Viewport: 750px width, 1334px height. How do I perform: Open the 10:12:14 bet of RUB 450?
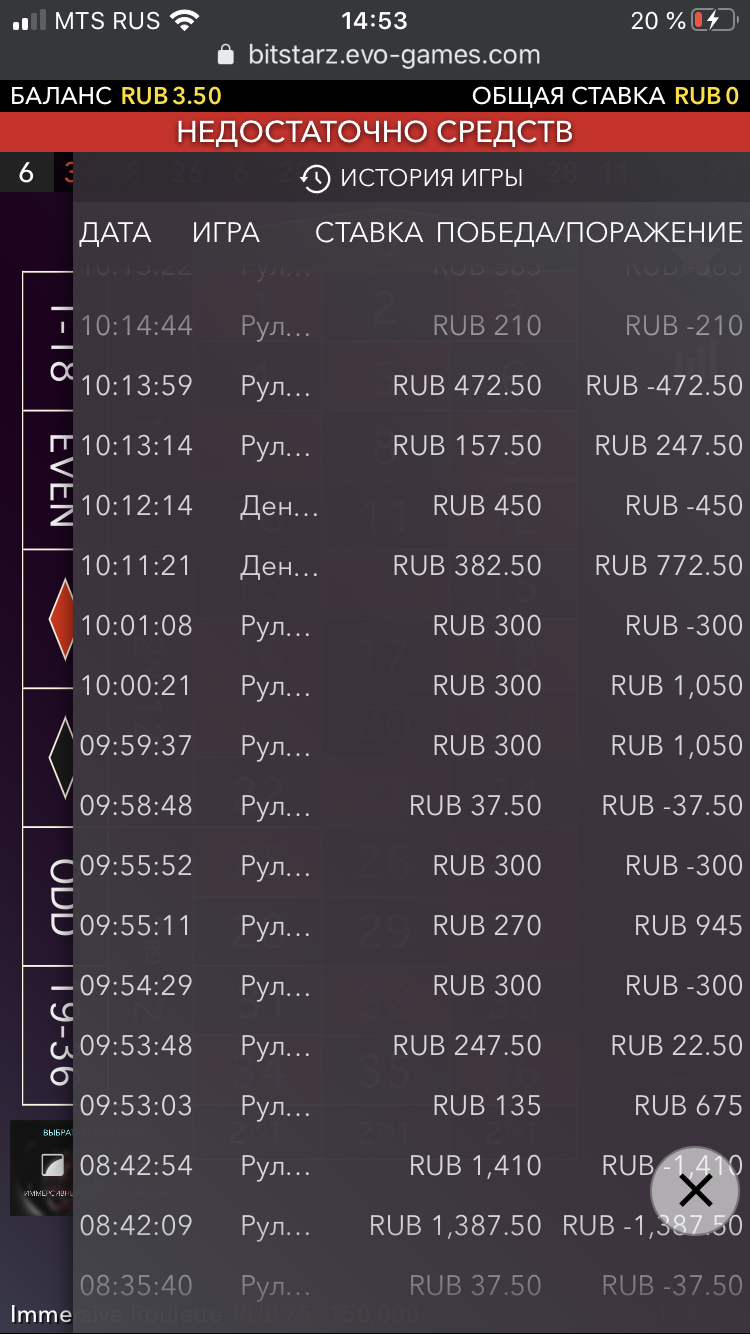(411, 505)
